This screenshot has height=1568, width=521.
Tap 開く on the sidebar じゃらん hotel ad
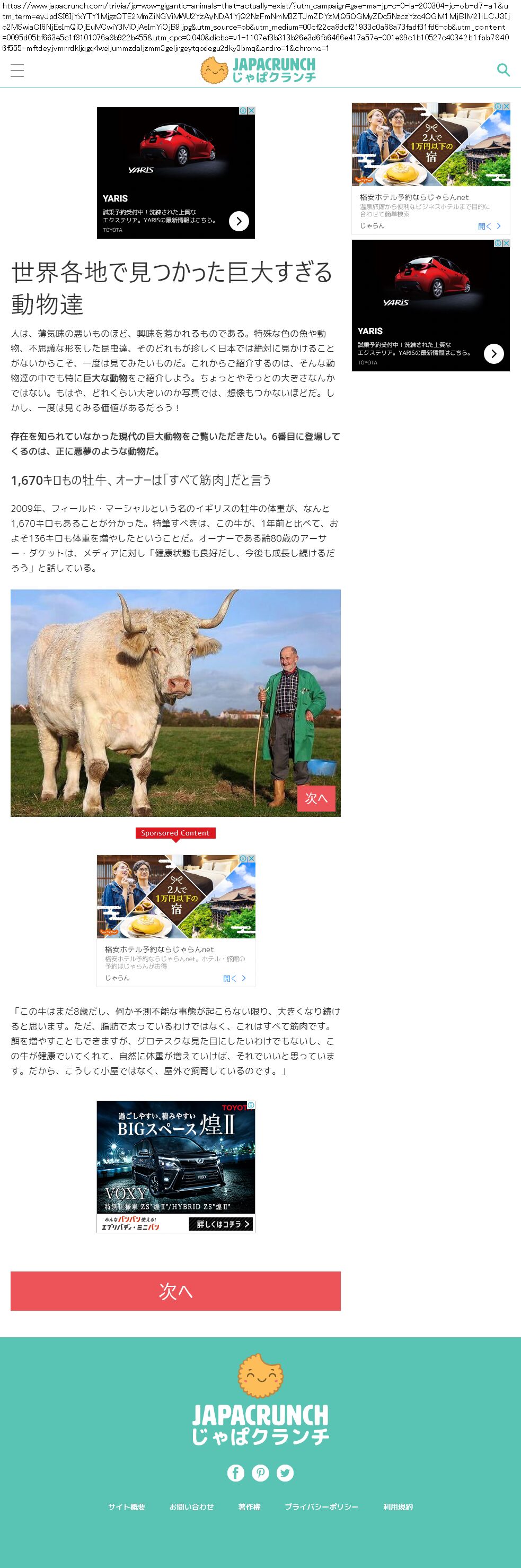click(489, 226)
